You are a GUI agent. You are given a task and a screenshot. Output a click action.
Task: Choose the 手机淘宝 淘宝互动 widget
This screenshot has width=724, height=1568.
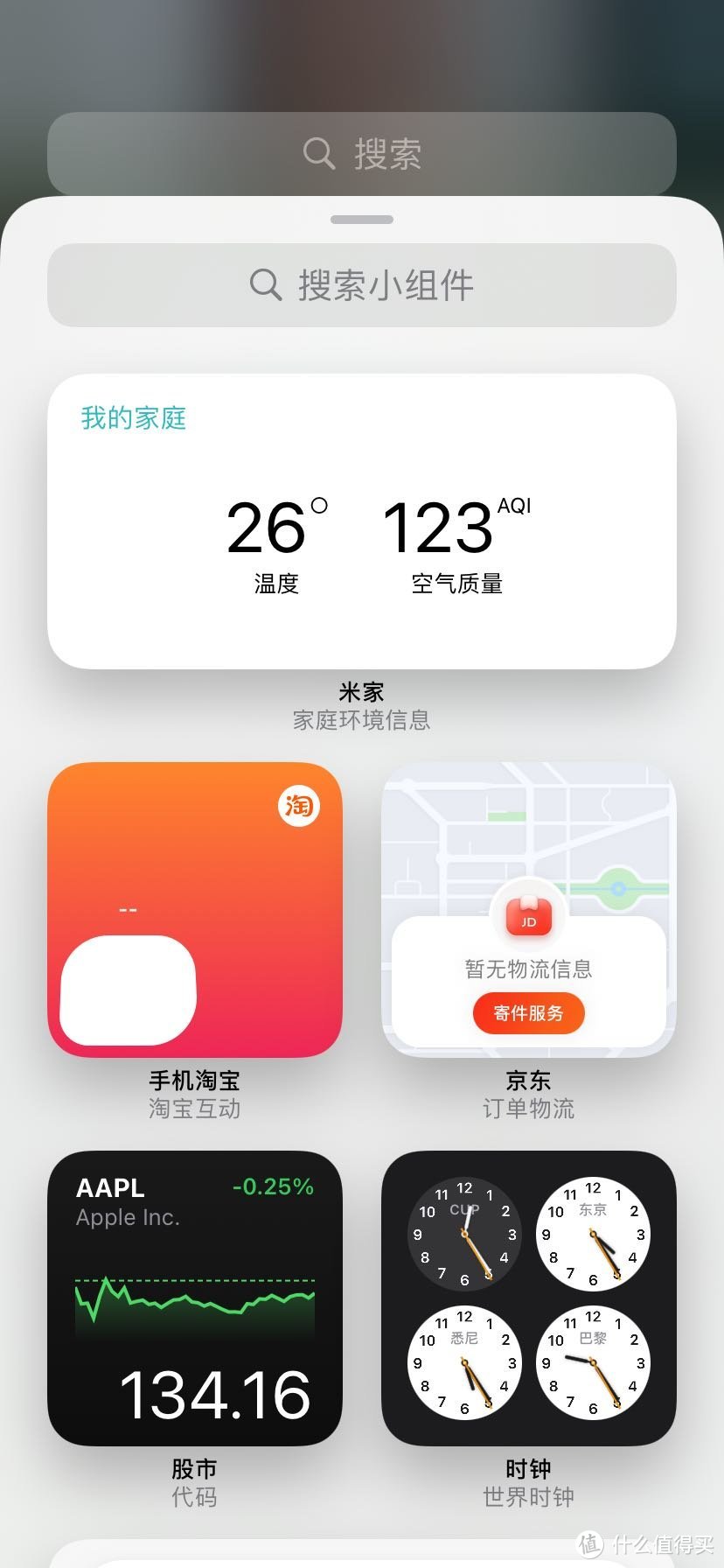pos(194,910)
